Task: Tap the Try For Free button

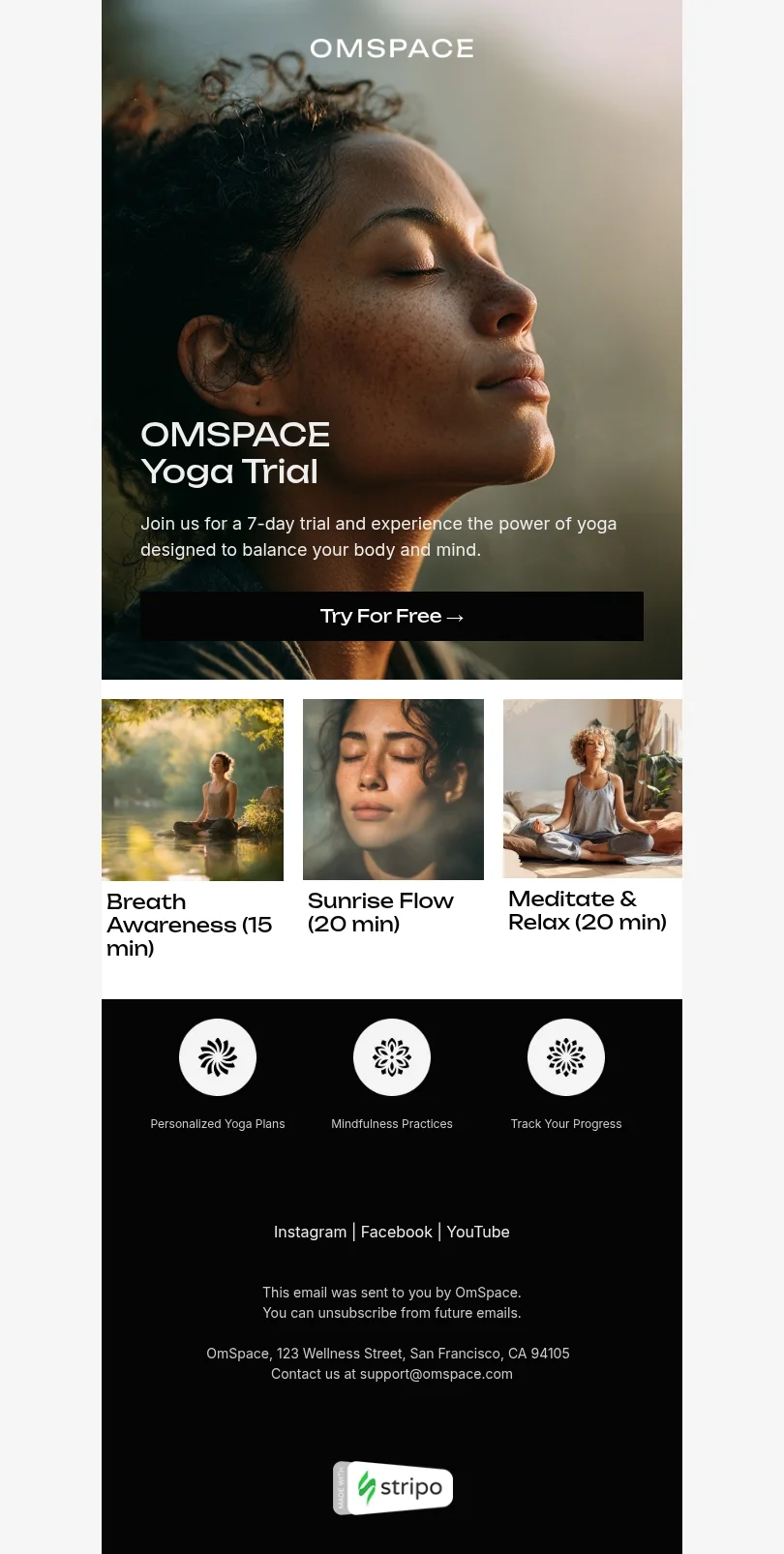Action: [392, 616]
